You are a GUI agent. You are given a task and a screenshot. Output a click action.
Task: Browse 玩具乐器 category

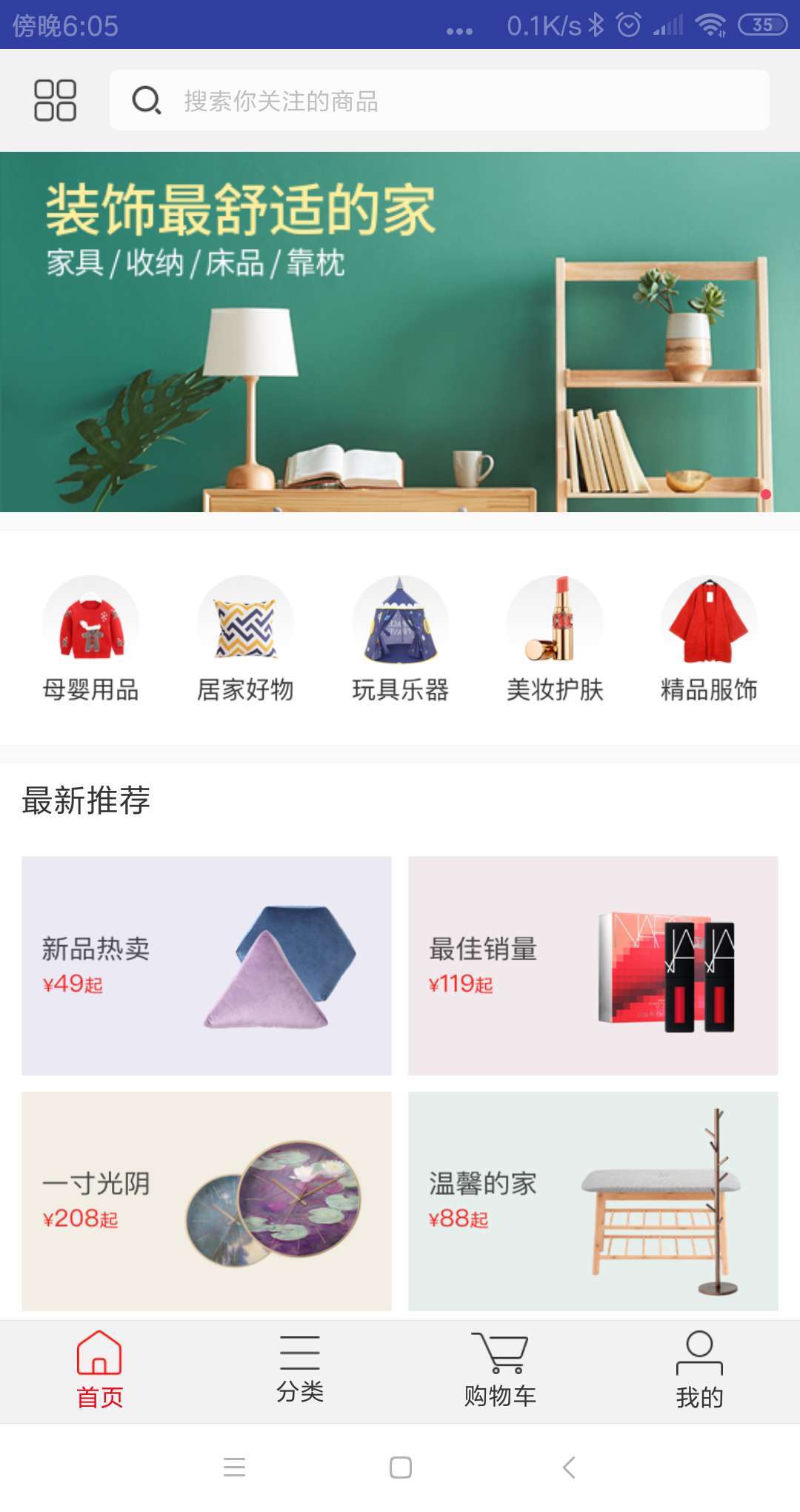click(400, 639)
